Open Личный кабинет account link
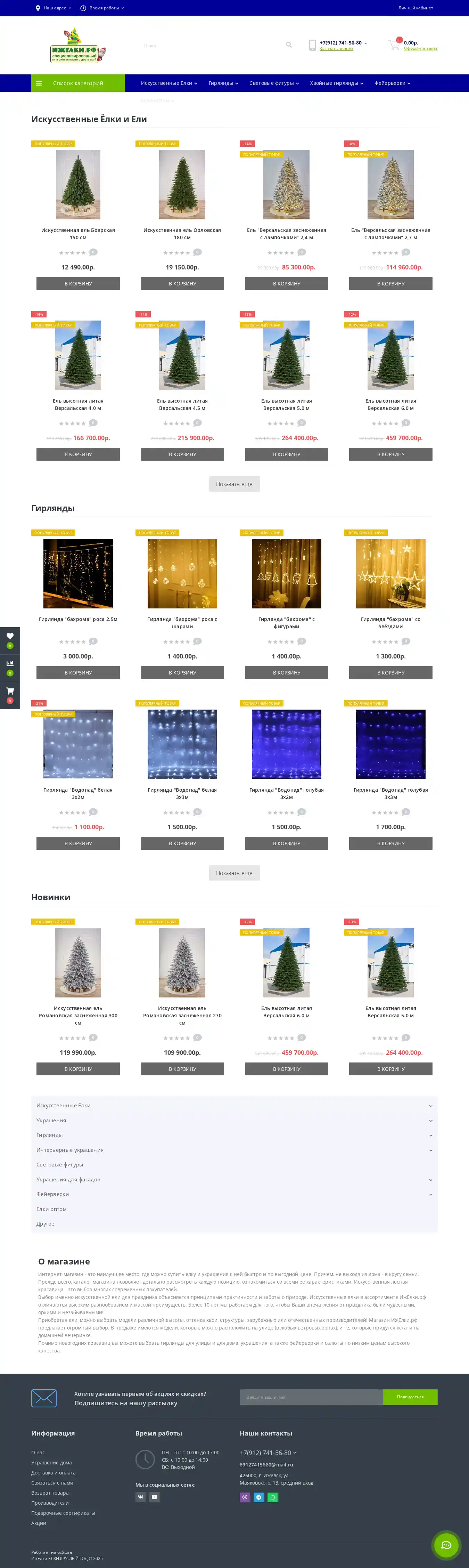Image resolution: width=469 pixels, height=1568 pixels. coord(415,8)
